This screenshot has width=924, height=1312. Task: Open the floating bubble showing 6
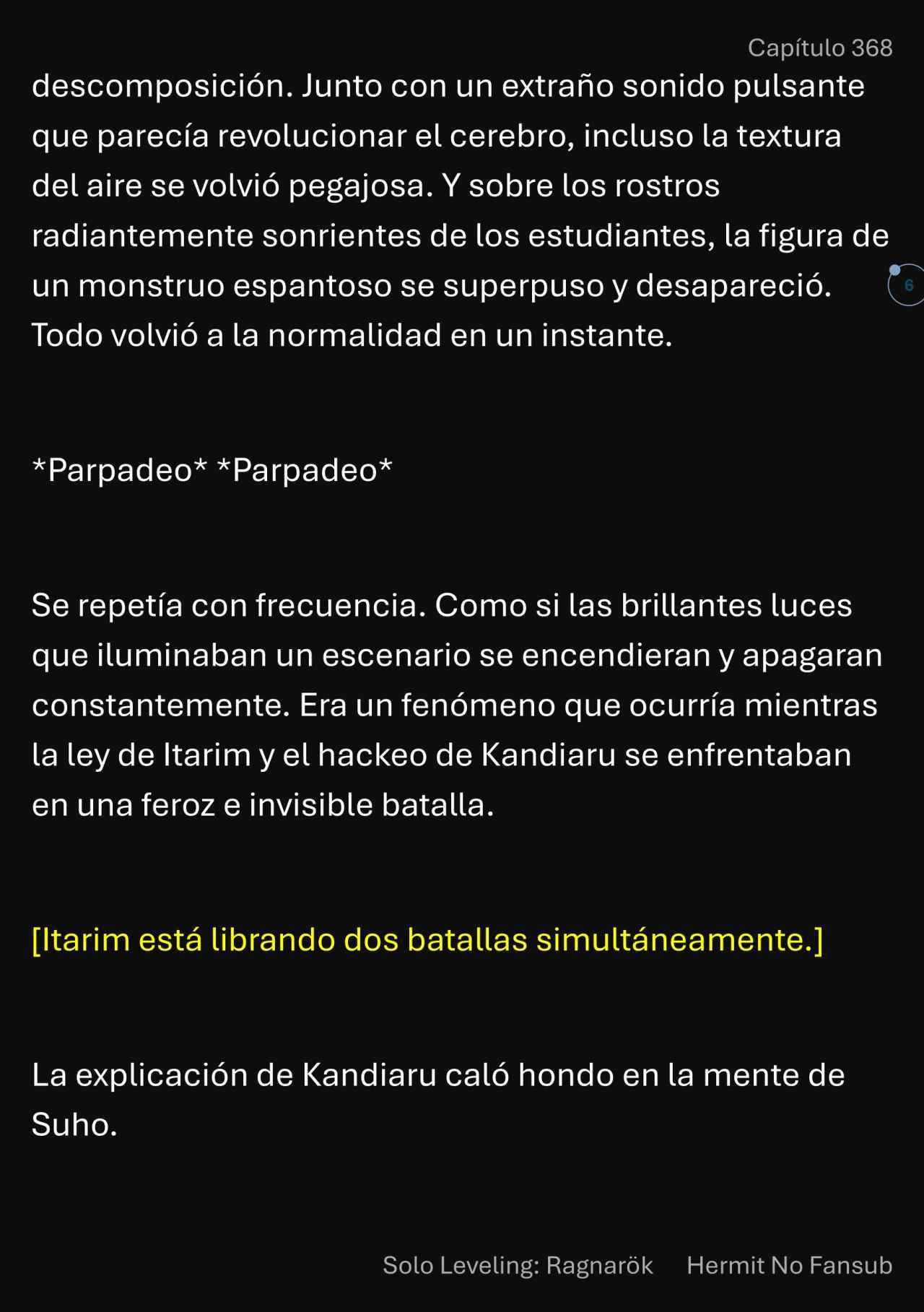pyautogui.click(x=907, y=285)
